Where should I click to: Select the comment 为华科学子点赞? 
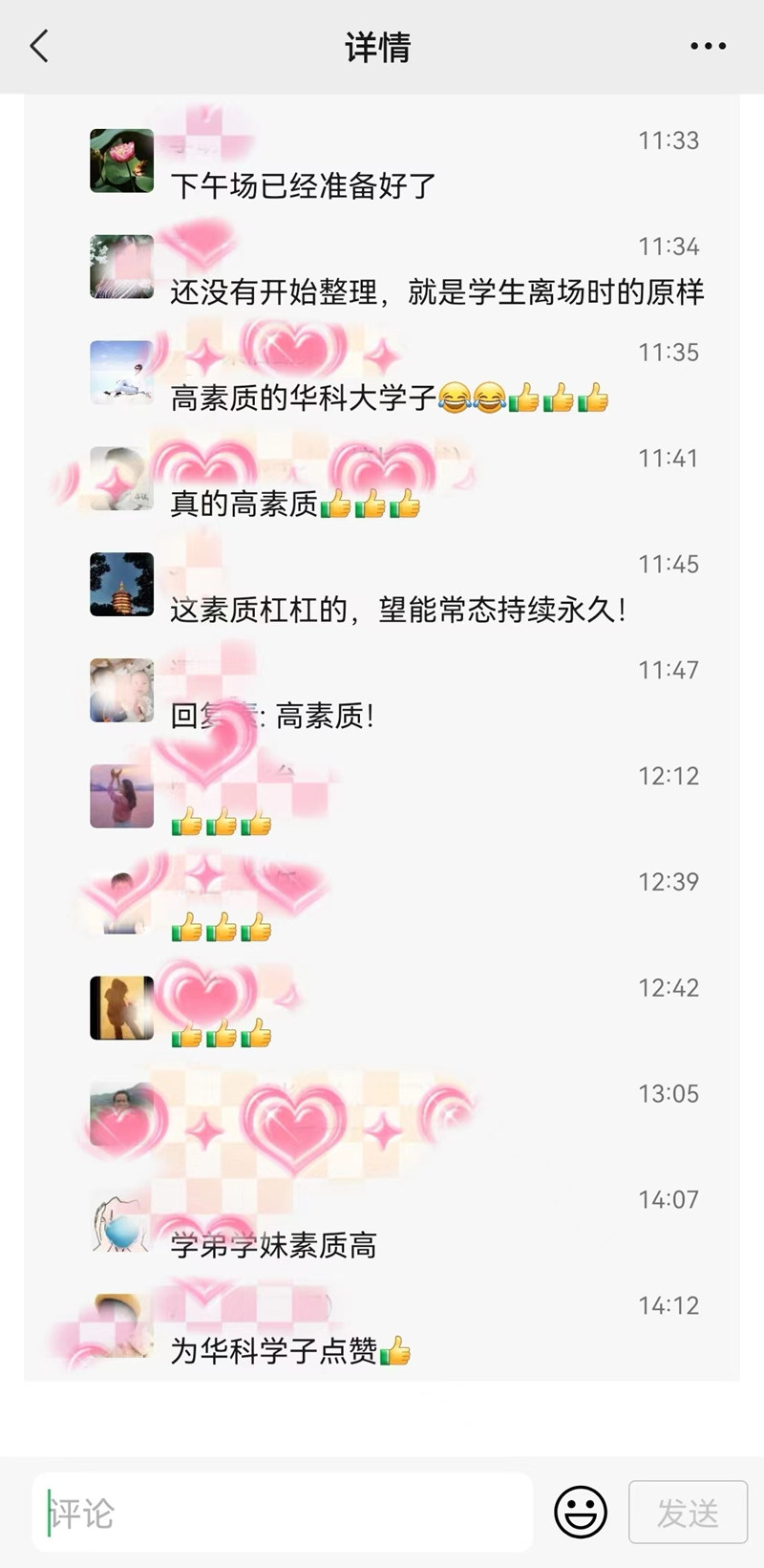(286, 1350)
